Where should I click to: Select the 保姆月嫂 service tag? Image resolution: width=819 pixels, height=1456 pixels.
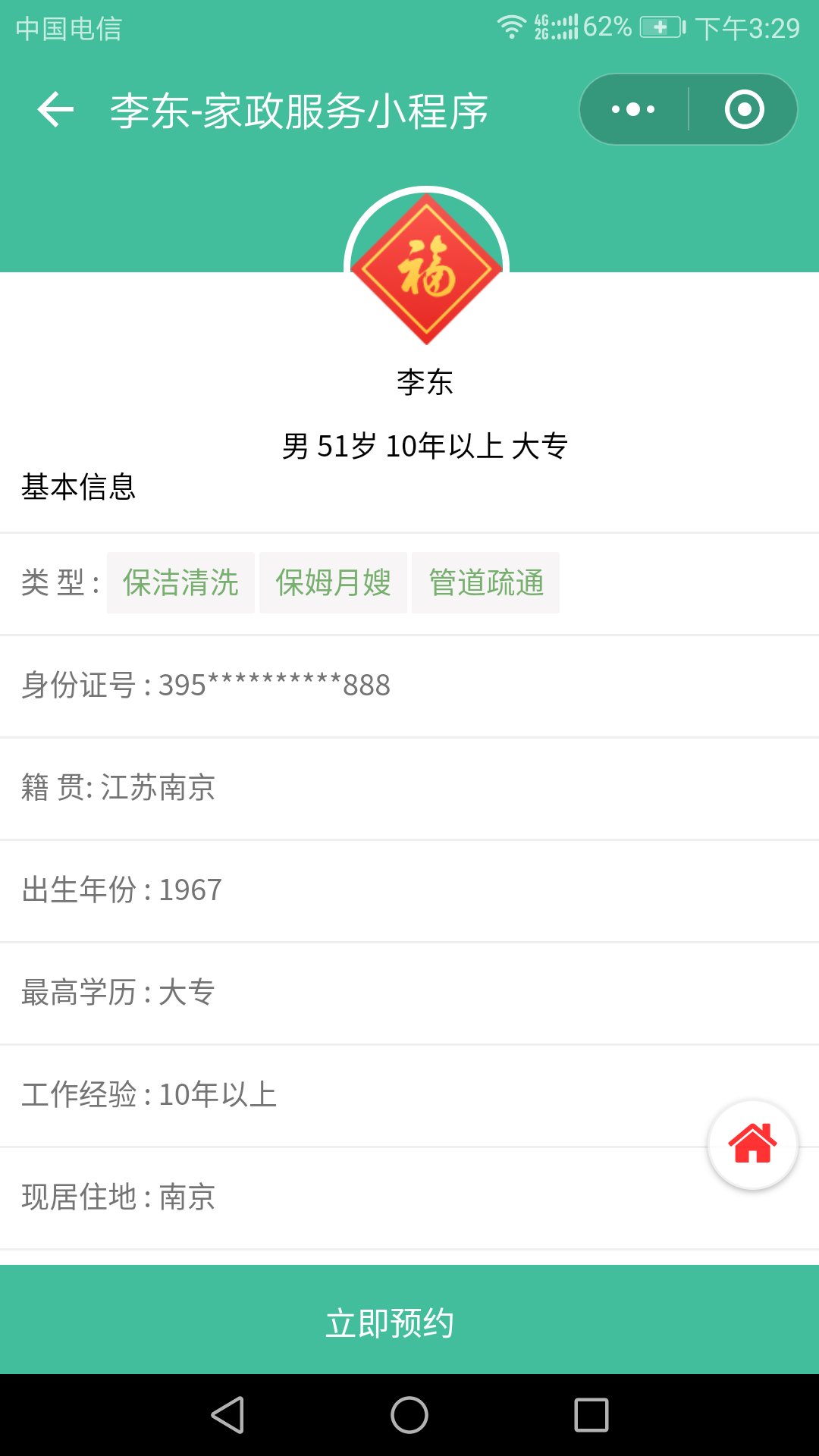tap(333, 583)
